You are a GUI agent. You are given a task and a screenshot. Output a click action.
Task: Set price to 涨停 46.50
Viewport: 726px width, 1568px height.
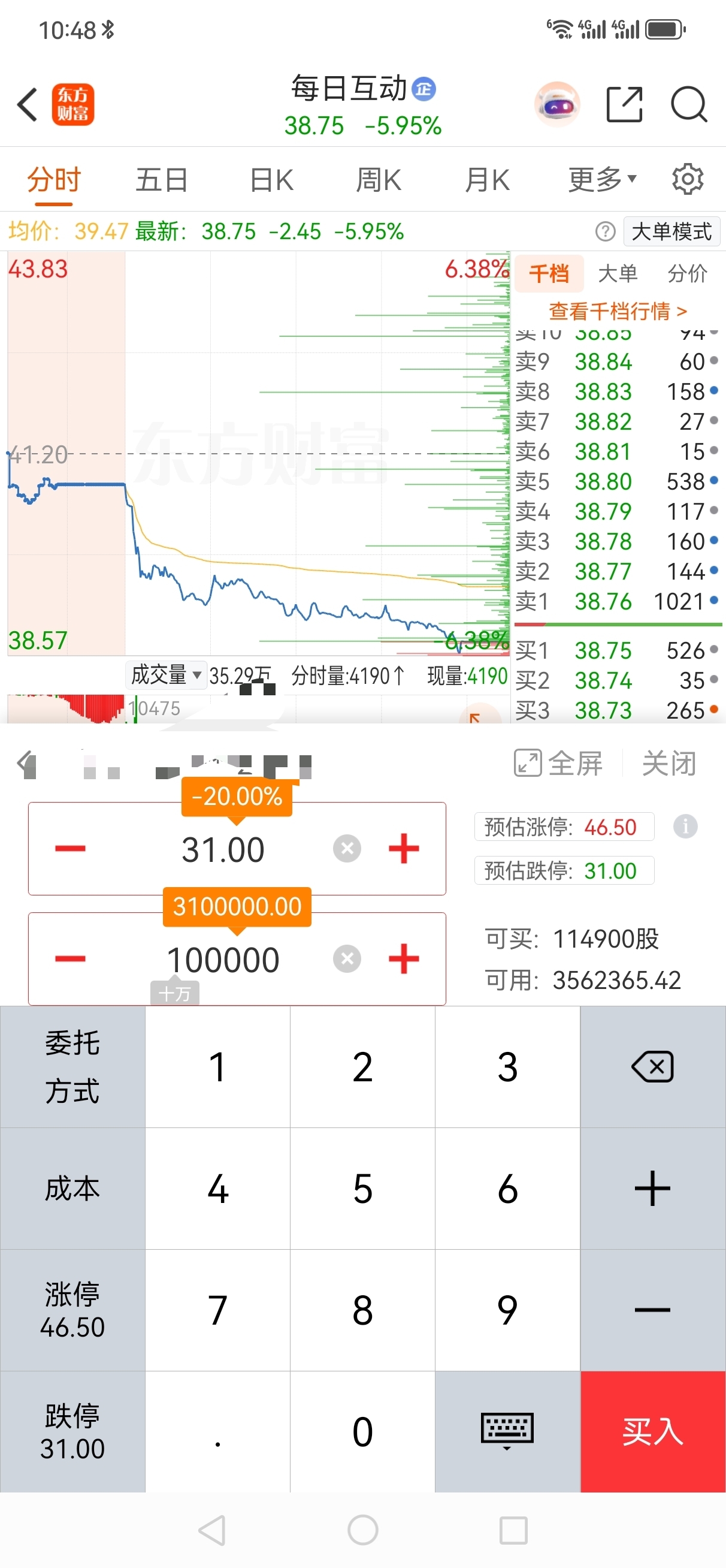click(72, 1310)
